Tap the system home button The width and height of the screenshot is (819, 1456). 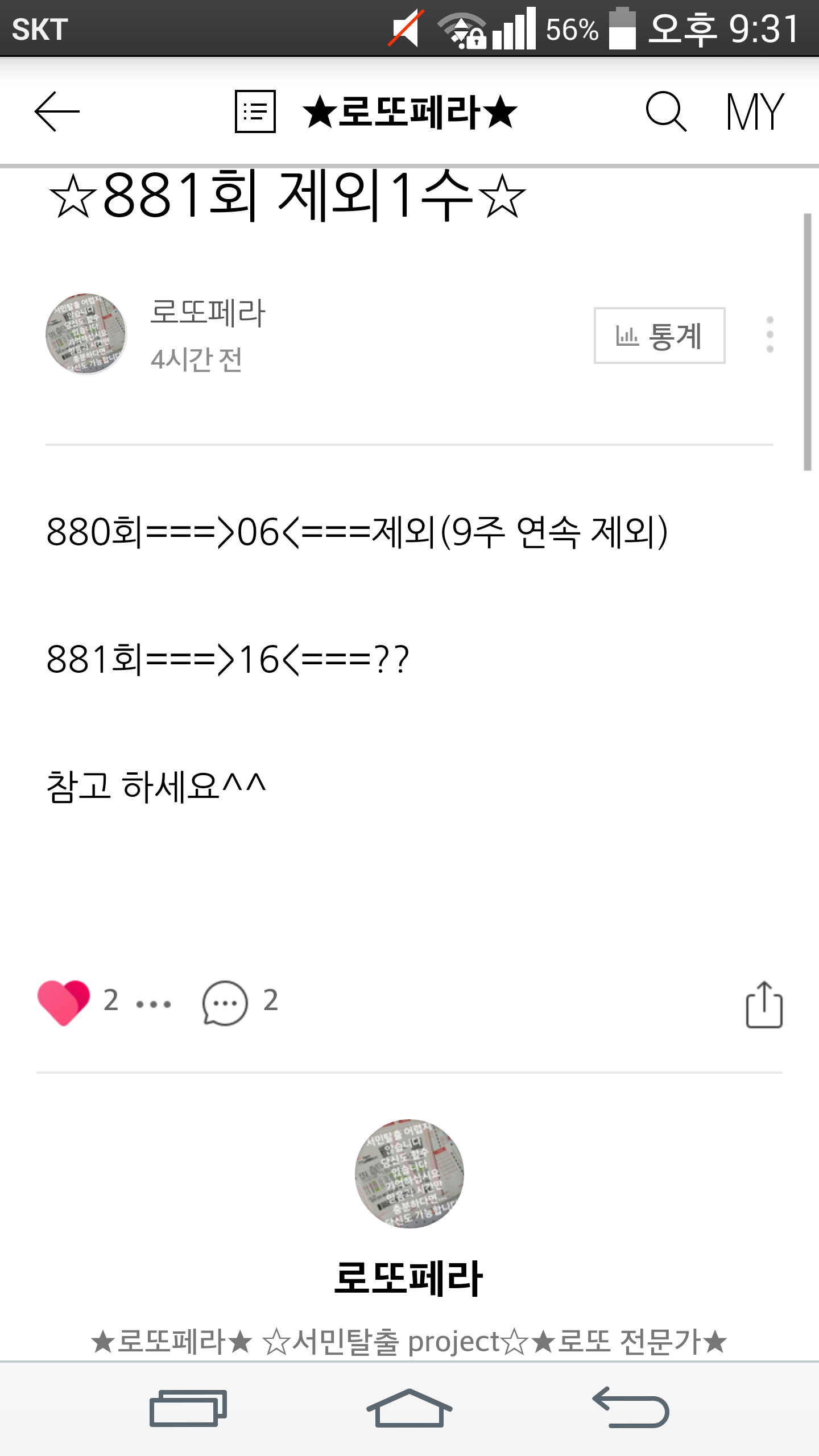[x=409, y=1408]
